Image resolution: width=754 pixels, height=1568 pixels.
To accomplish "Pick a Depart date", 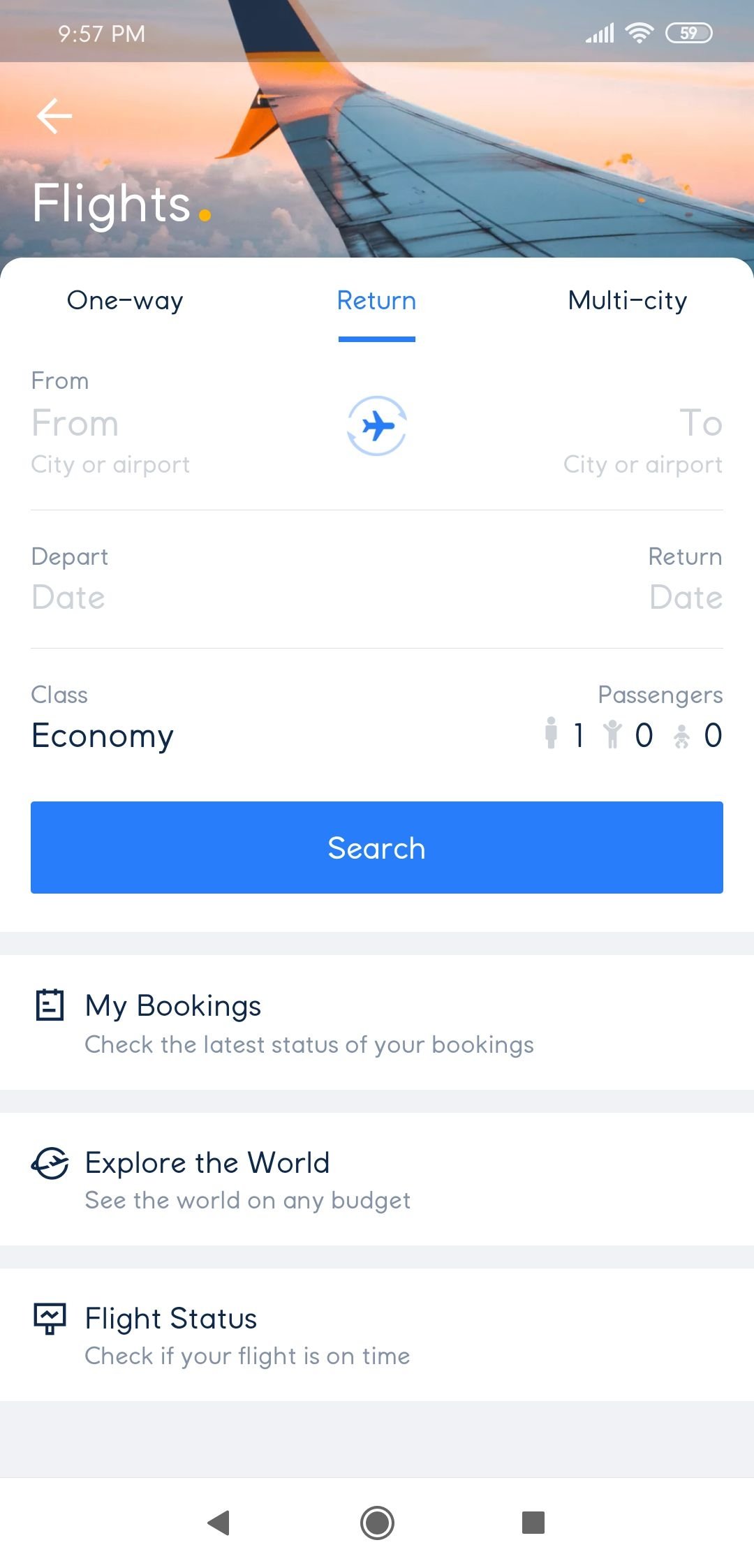I will pyautogui.click(x=70, y=579).
